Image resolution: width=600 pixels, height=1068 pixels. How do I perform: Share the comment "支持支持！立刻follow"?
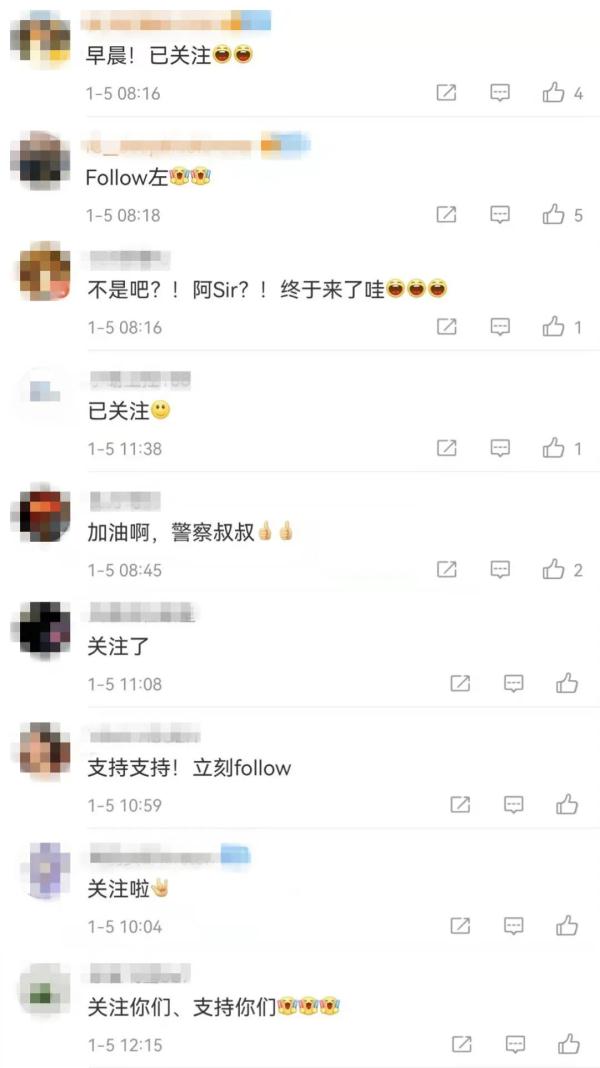coord(460,804)
